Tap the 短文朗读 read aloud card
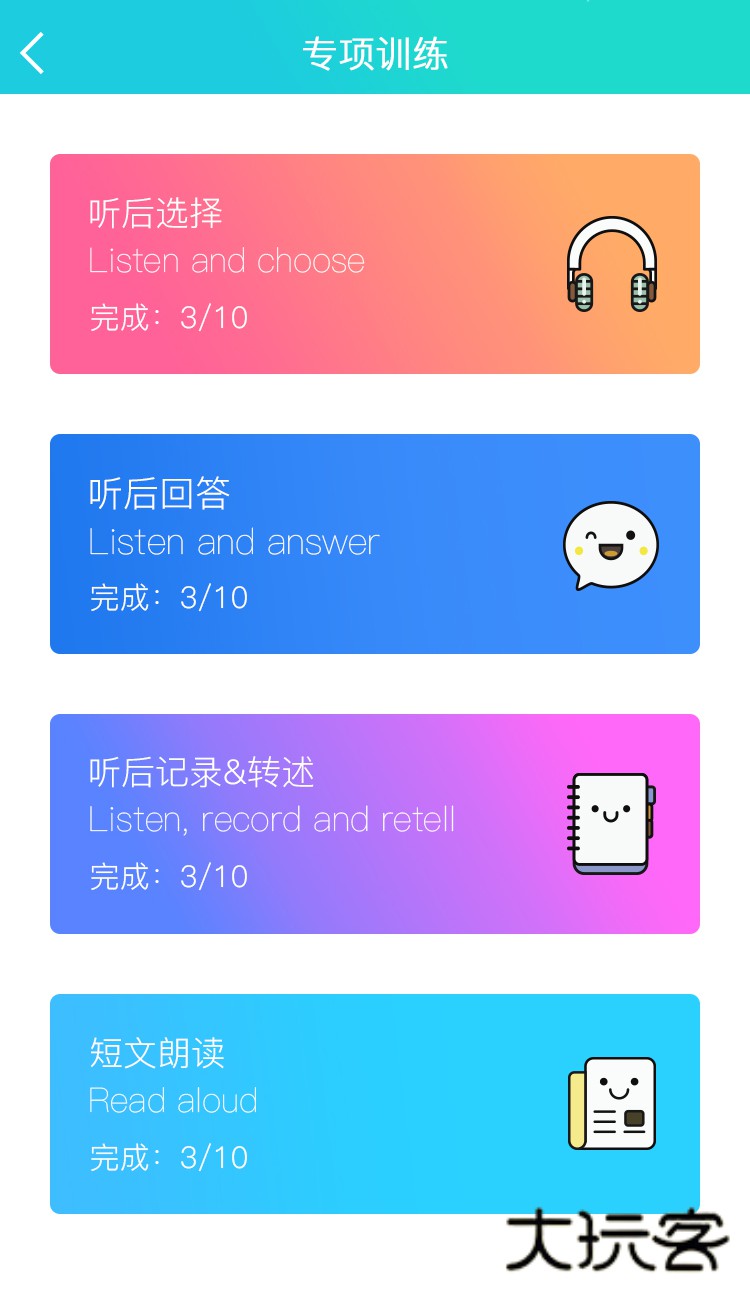750x1300 pixels. [x=375, y=1103]
